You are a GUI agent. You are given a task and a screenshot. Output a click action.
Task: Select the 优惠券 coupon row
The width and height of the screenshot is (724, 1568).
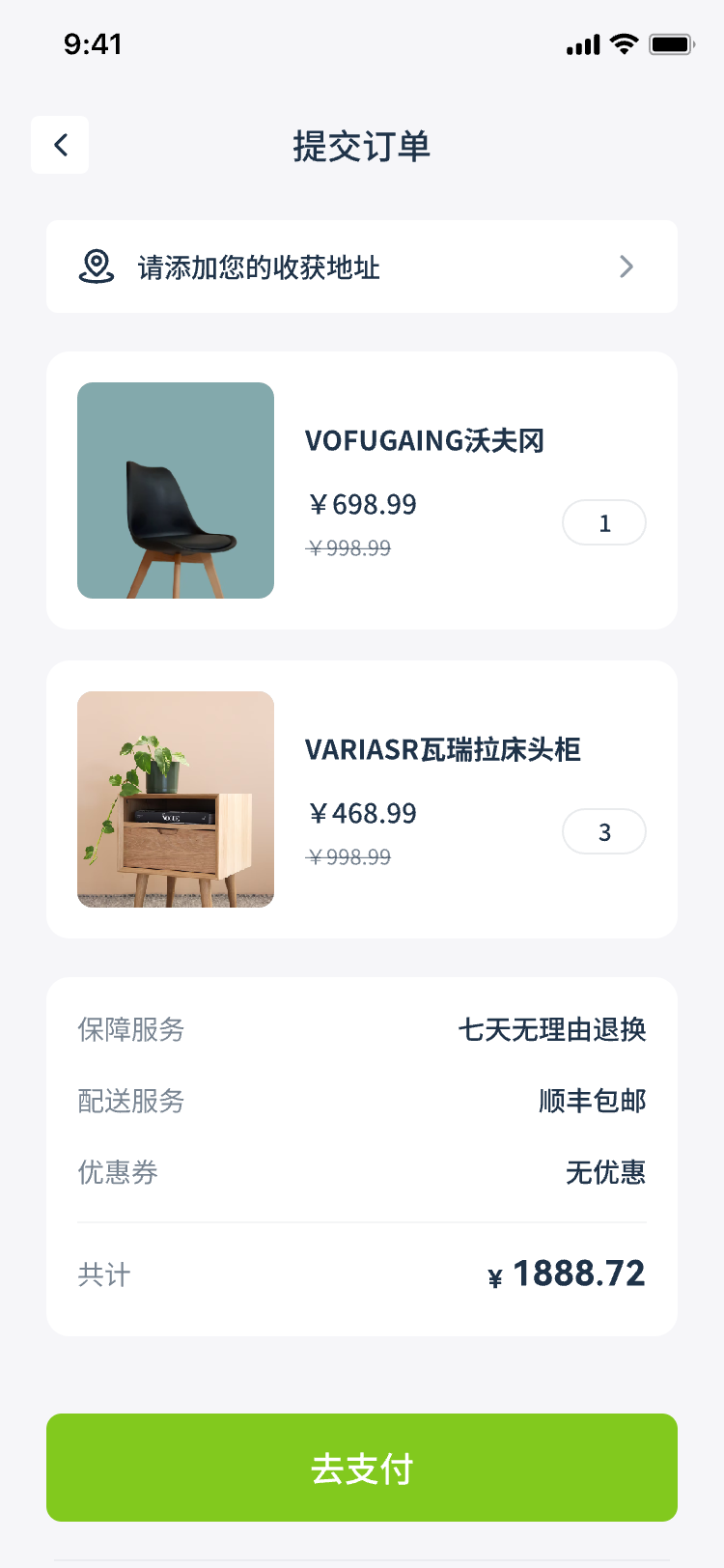point(362,1172)
